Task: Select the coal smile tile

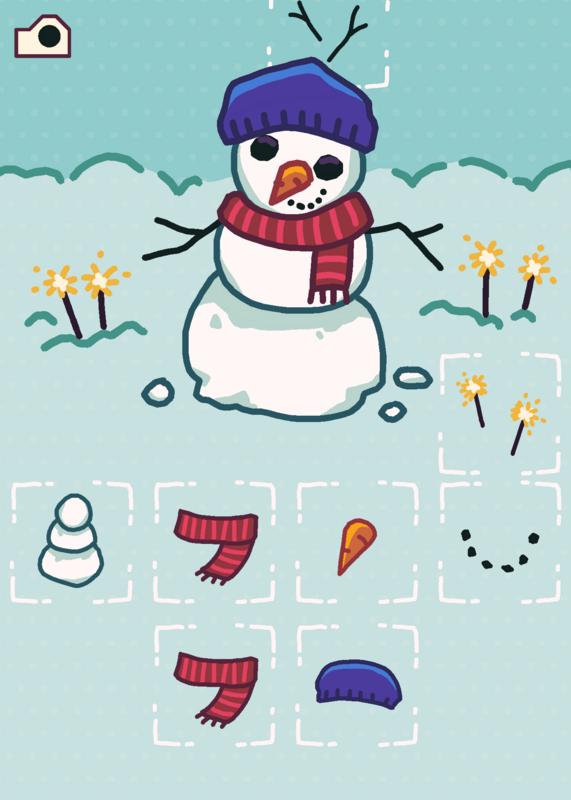Action: click(x=500, y=542)
